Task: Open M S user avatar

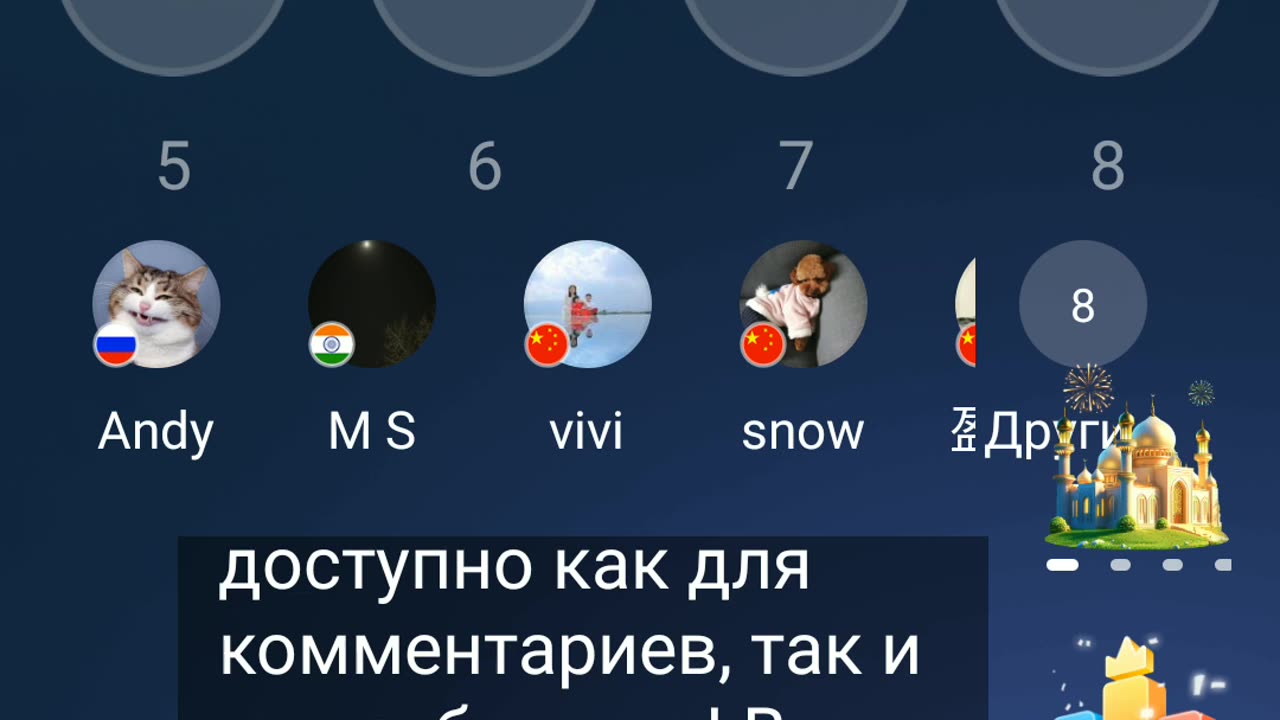Action: (371, 304)
